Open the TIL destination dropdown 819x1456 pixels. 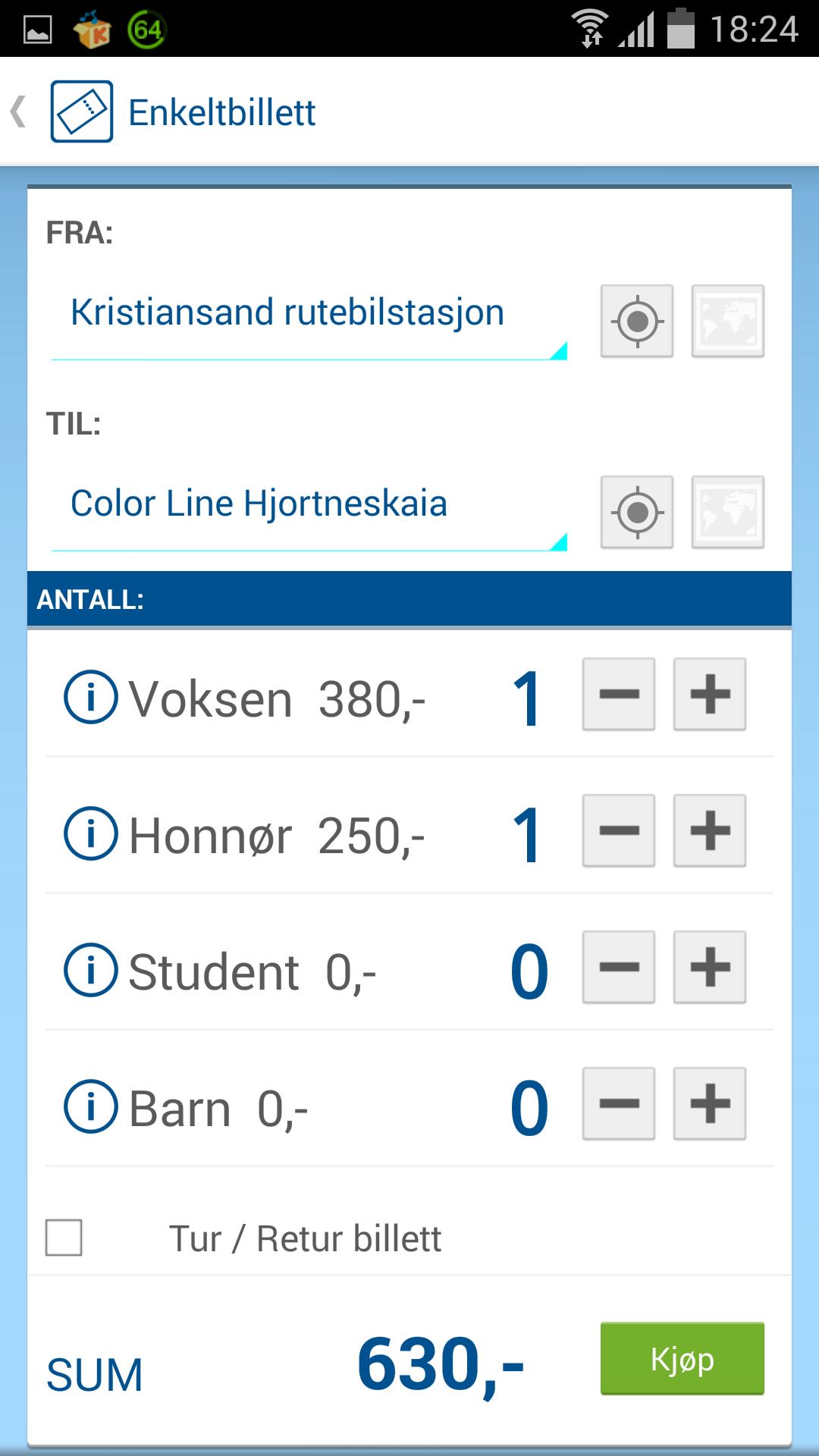click(x=557, y=540)
